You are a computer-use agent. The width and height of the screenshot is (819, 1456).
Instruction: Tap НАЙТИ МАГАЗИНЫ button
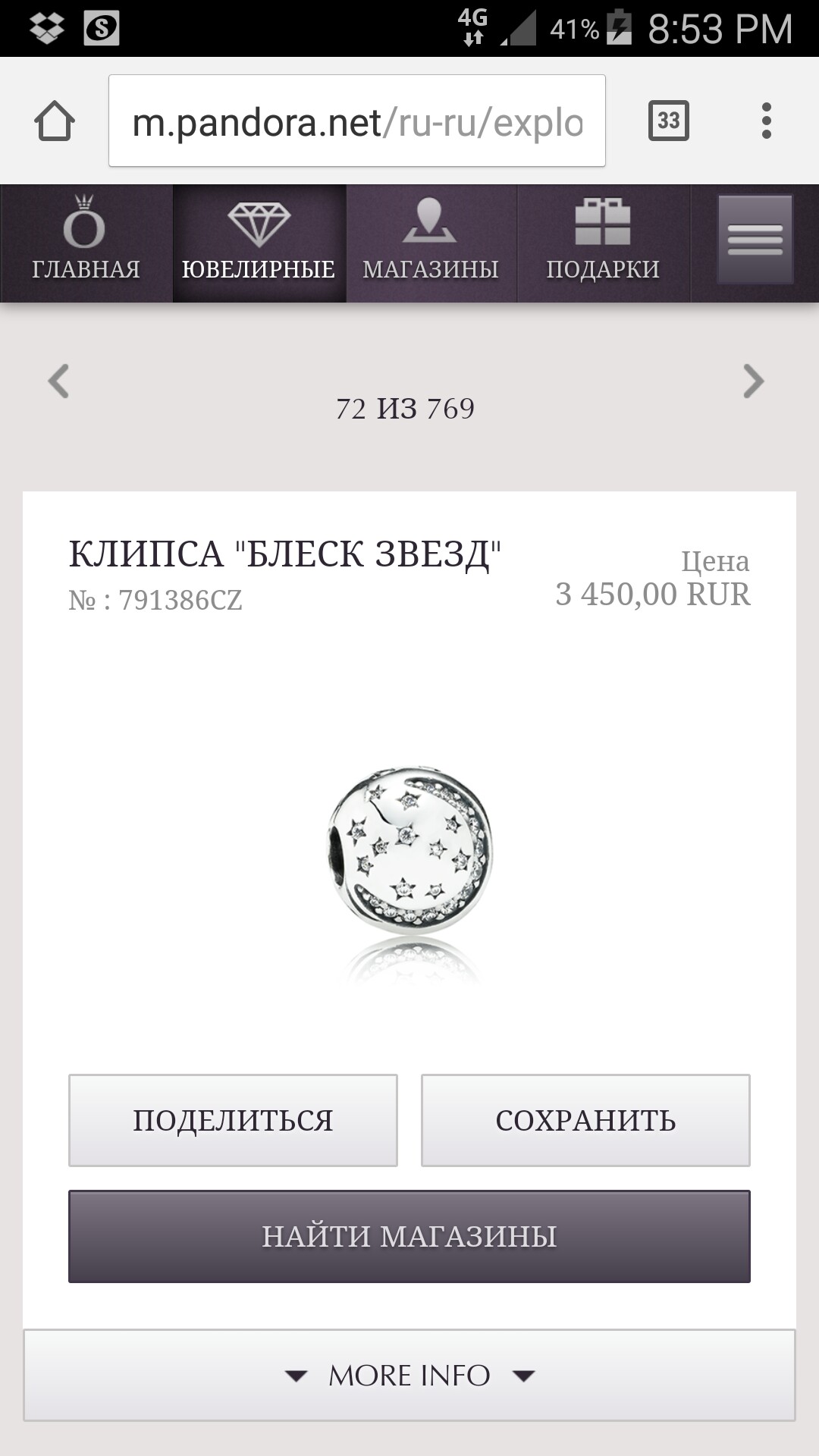tap(409, 1236)
